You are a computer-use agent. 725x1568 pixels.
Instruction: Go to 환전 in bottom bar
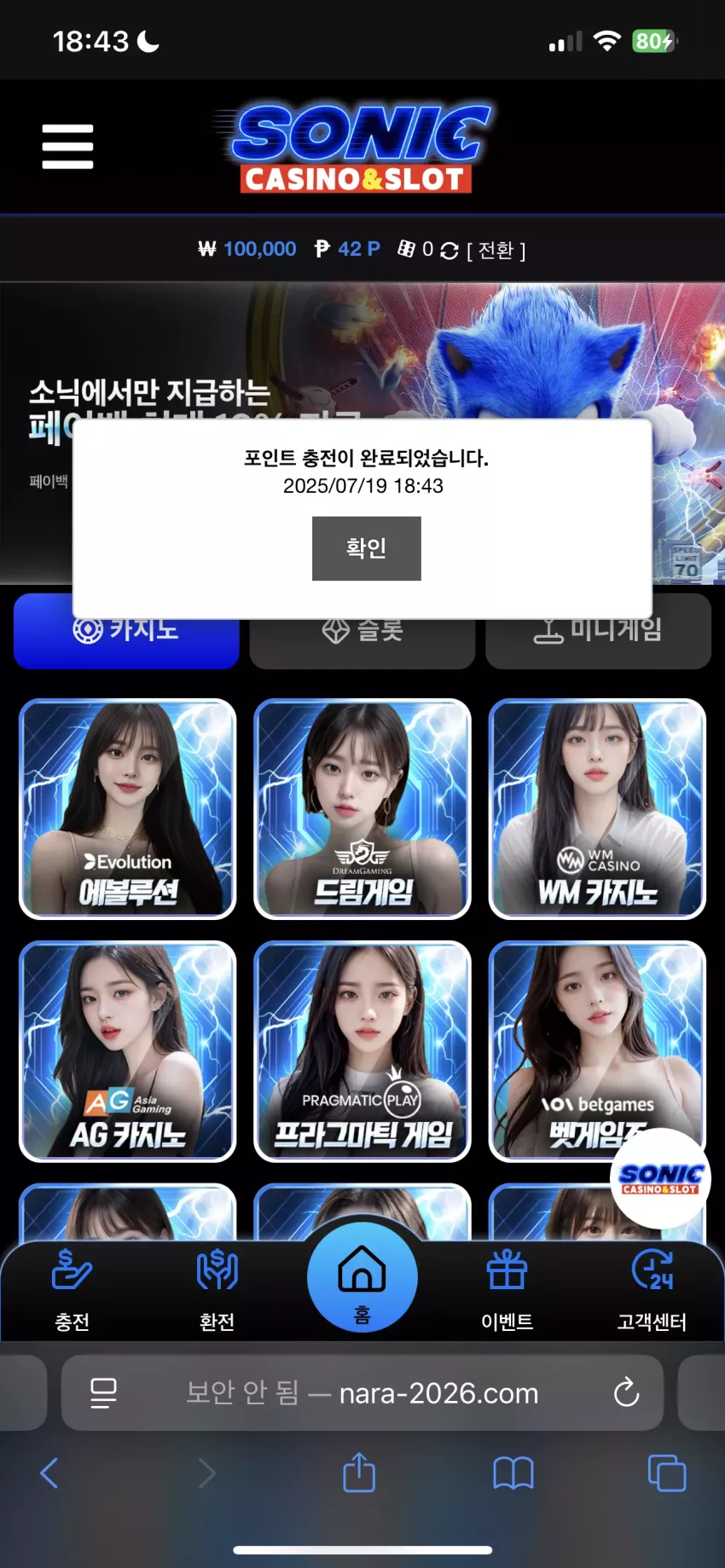click(217, 1290)
